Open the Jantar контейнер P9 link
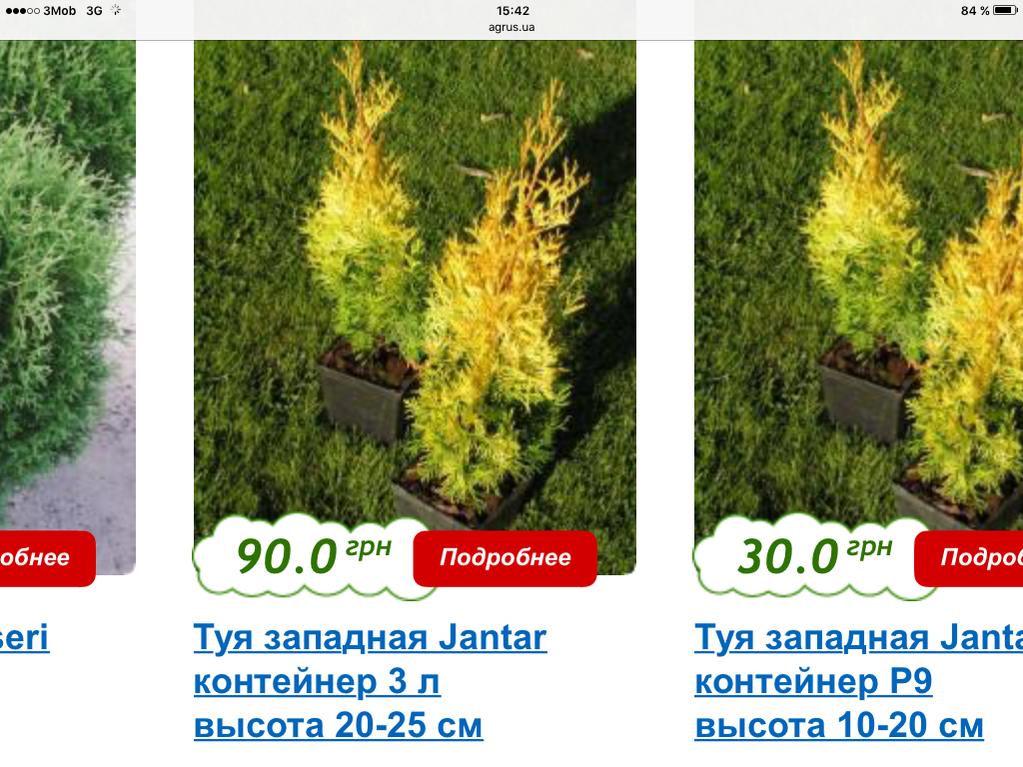 click(857, 681)
